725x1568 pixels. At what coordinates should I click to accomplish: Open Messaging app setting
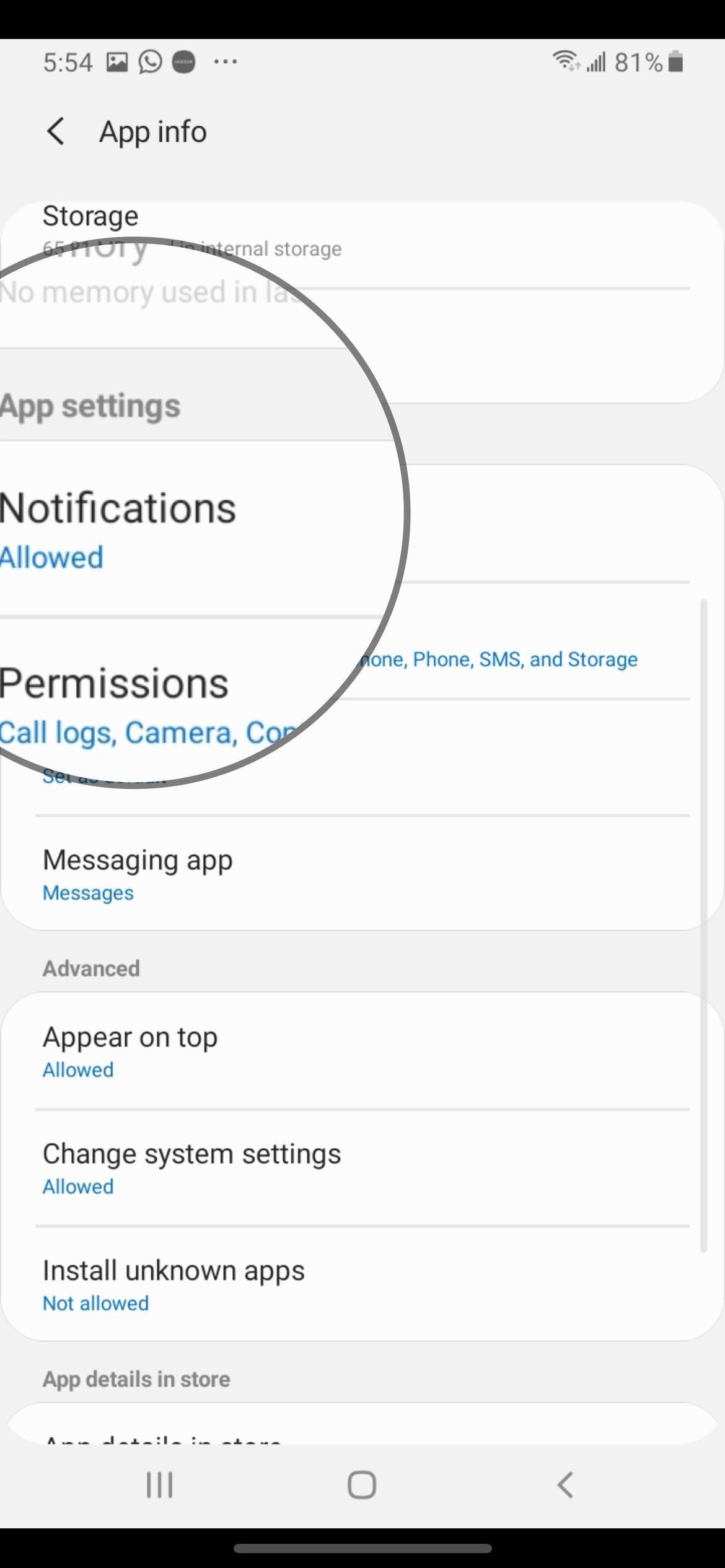362,873
